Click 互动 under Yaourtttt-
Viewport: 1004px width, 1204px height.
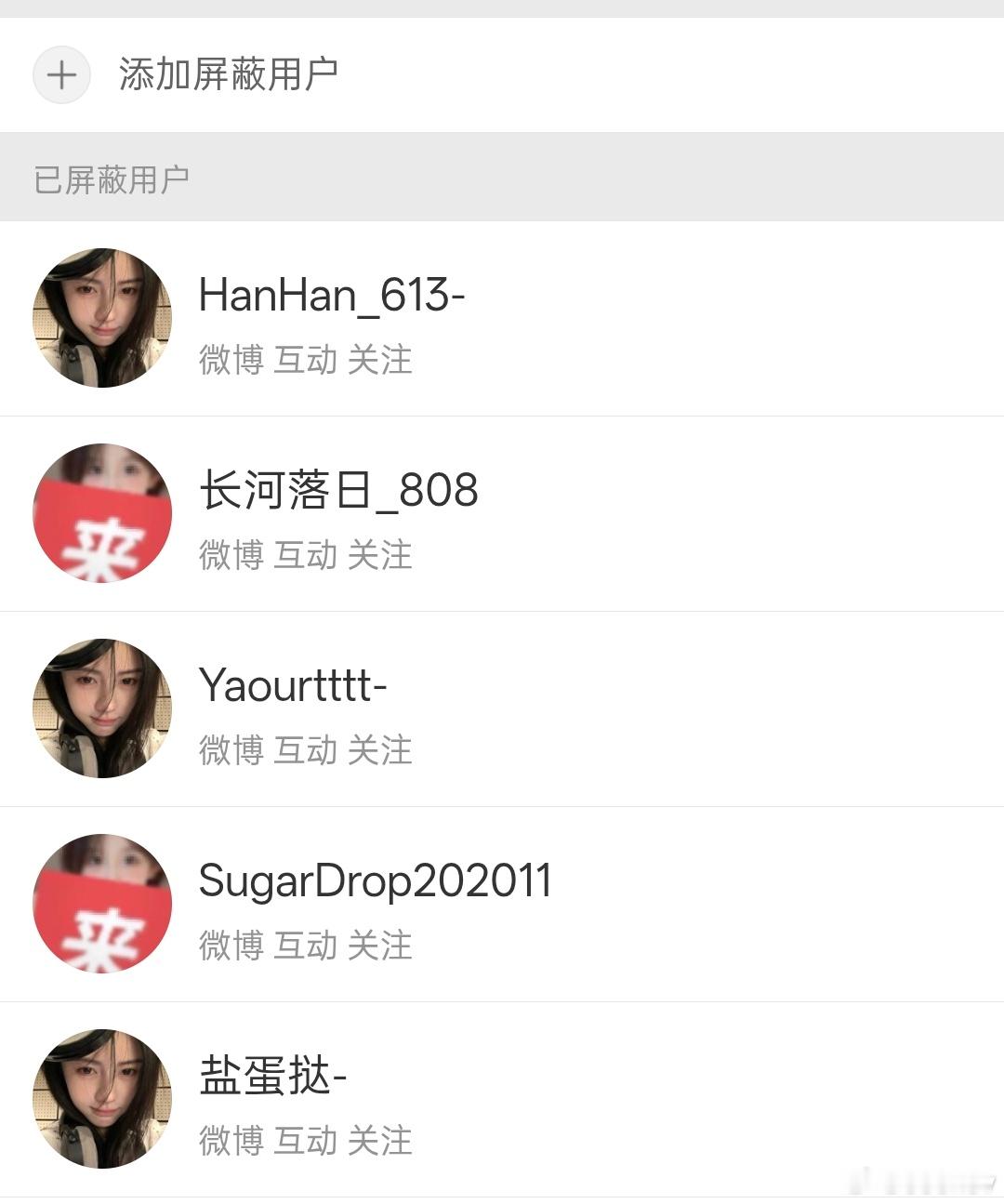[305, 750]
